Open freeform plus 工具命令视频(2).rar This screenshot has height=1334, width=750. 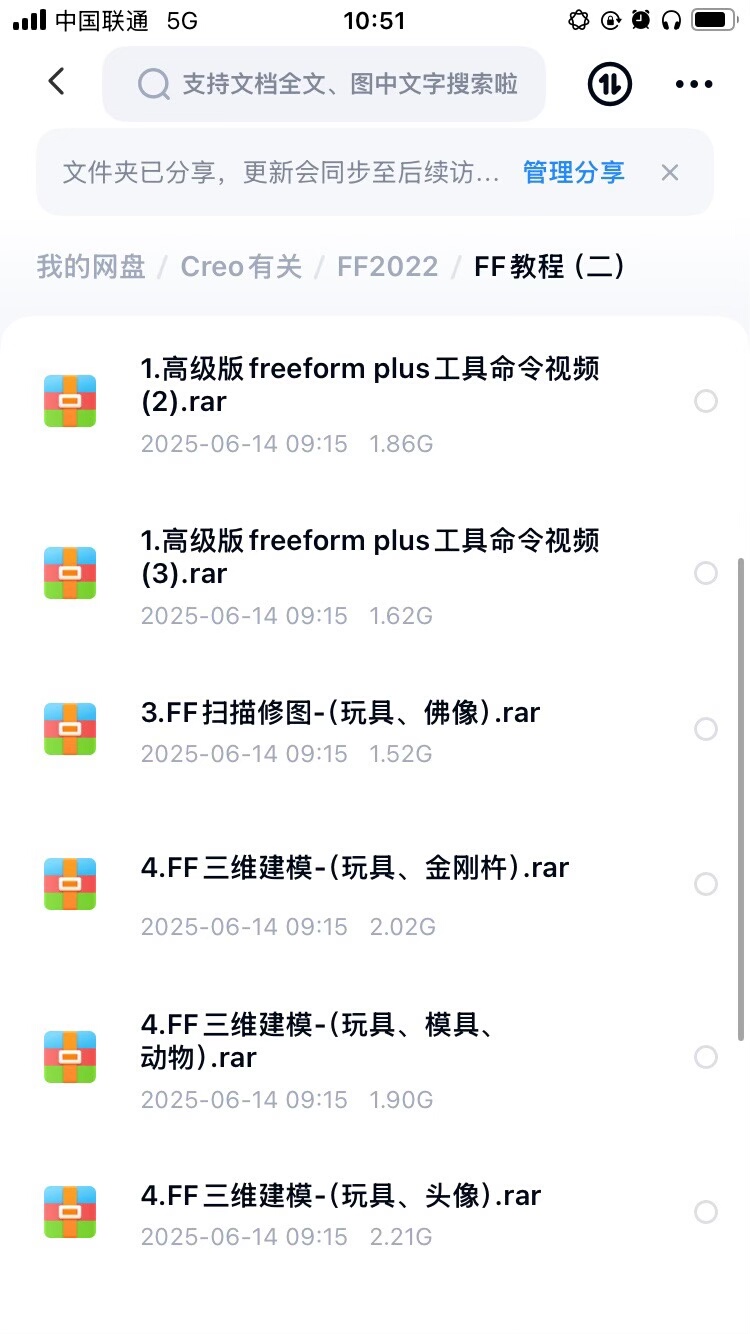[x=370, y=400]
